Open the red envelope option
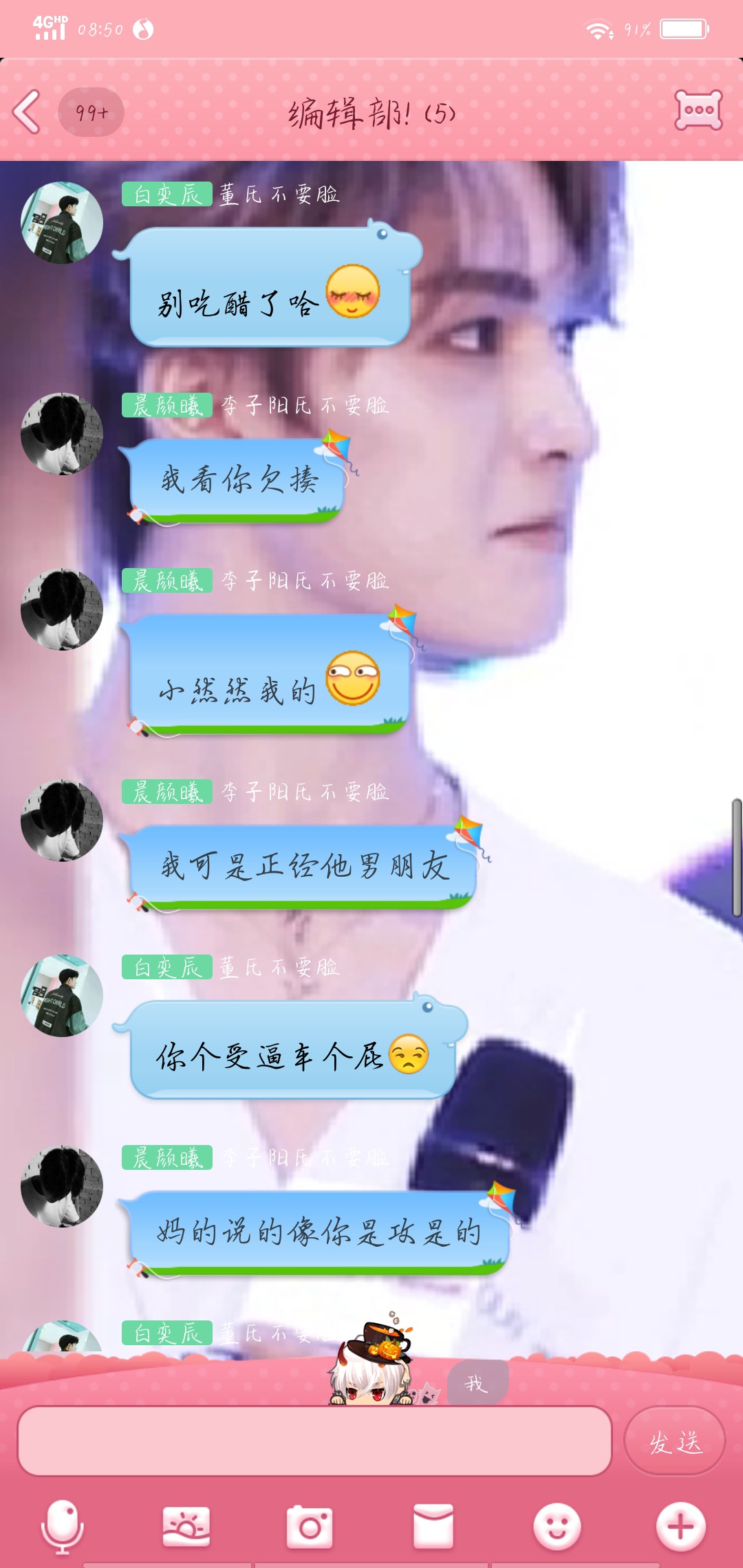This screenshot has height=1568, width=743. (433, 1527)
